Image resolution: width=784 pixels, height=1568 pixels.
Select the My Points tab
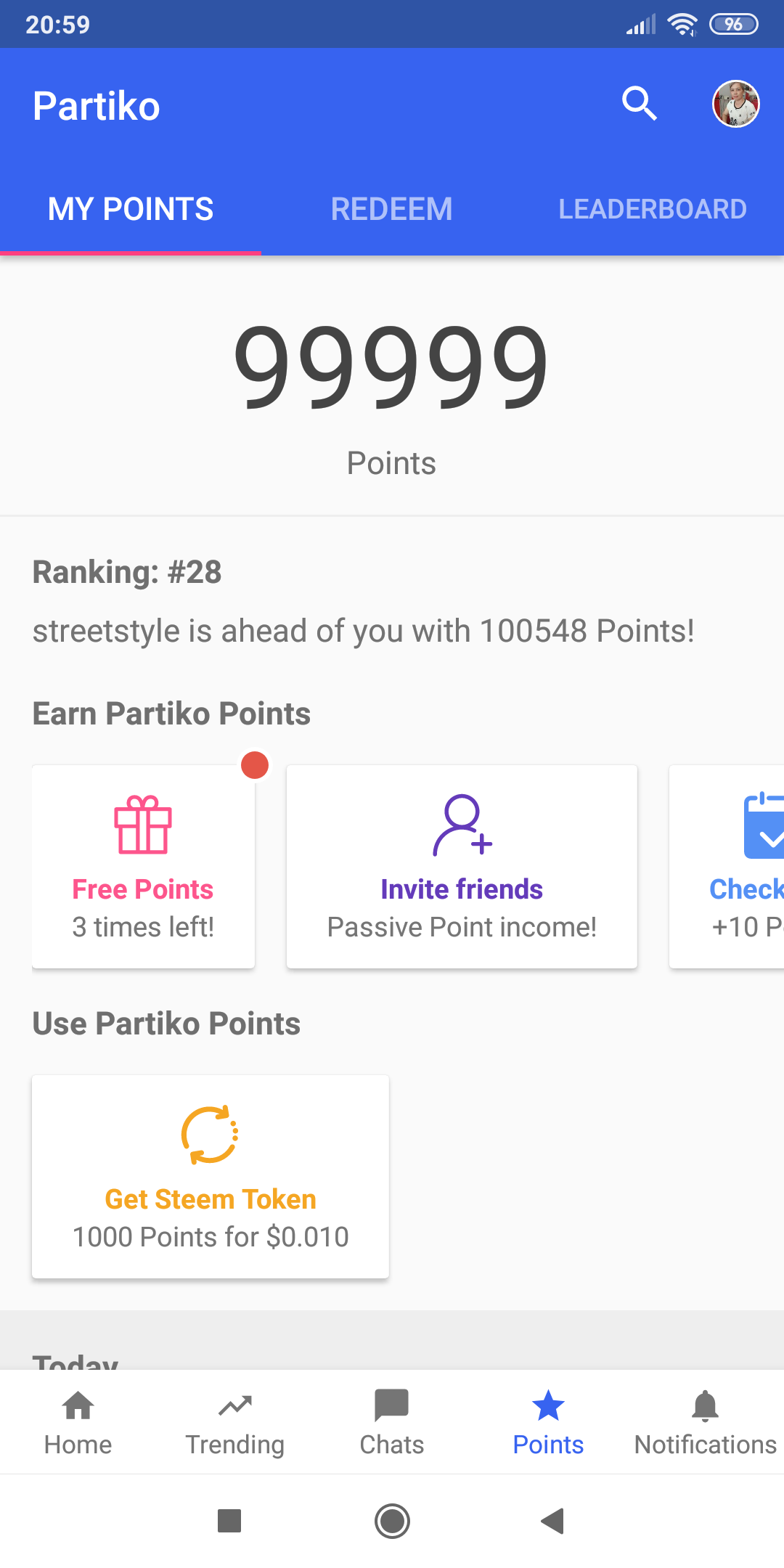point(131,209)
